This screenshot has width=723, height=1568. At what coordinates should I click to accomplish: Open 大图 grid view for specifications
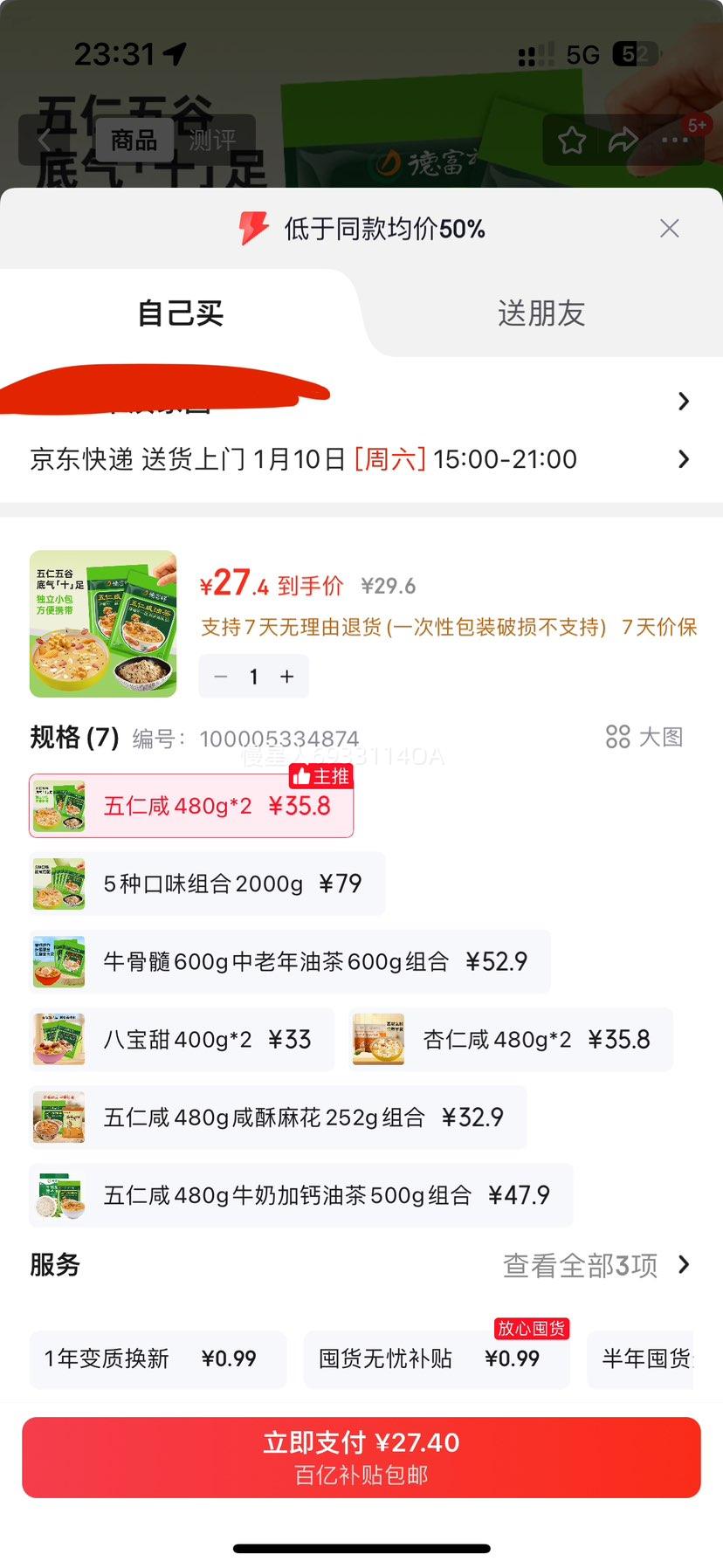pos(644,737)
